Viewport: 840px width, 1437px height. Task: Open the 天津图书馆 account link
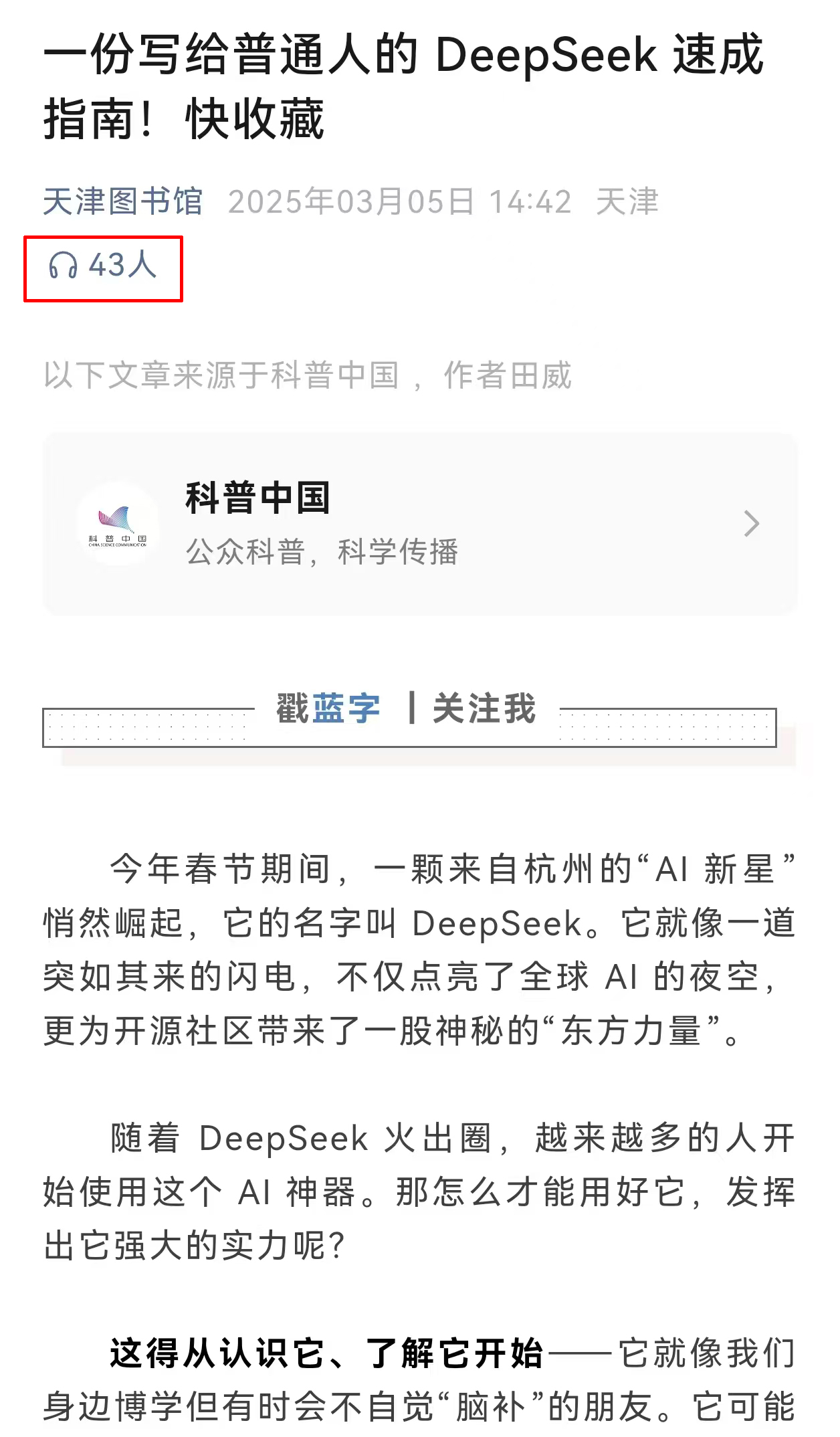click(x=123, y=201)
